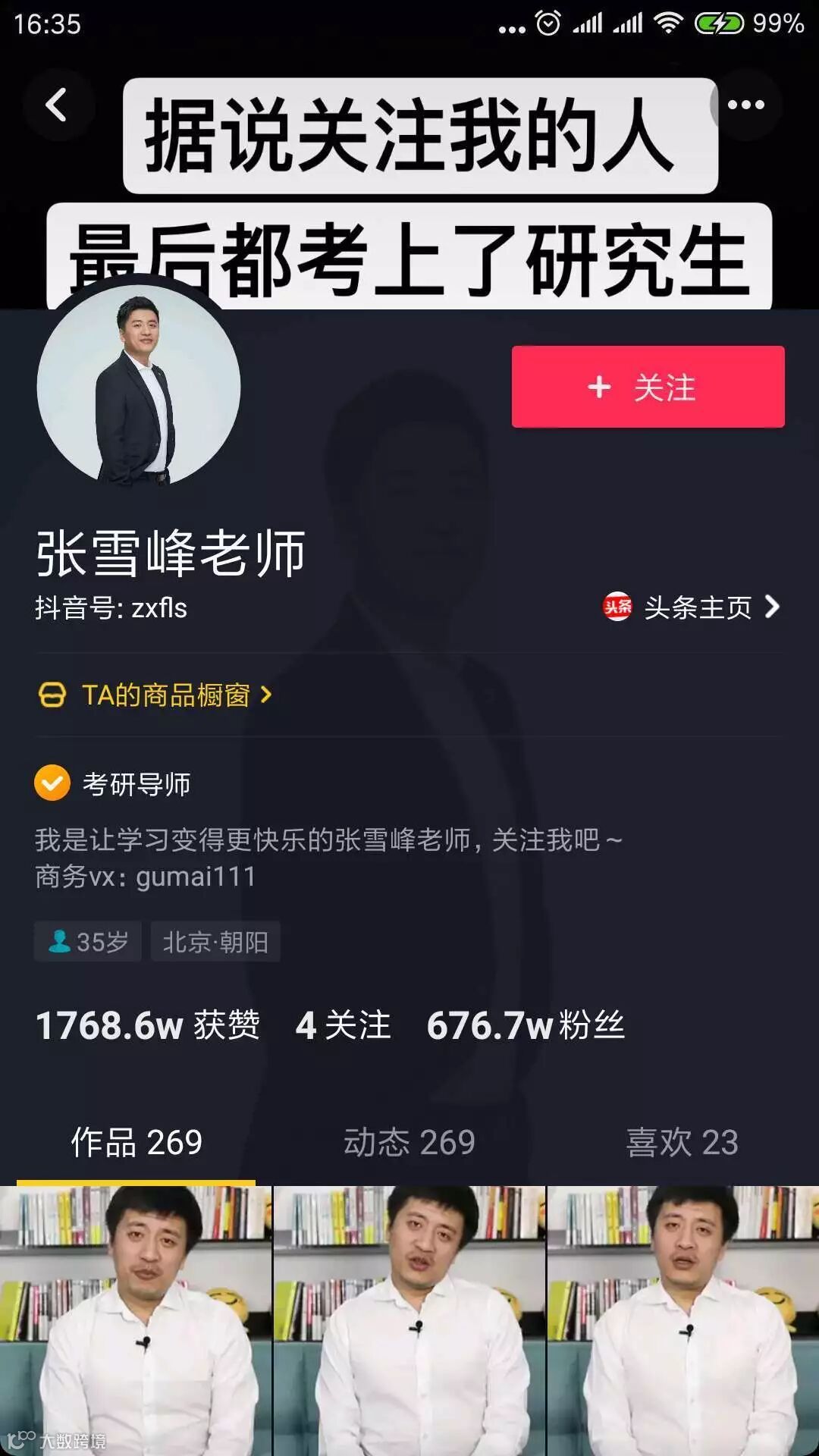
Task: Switch to the 动态 269 tab
Action: tap(409, 1142)
